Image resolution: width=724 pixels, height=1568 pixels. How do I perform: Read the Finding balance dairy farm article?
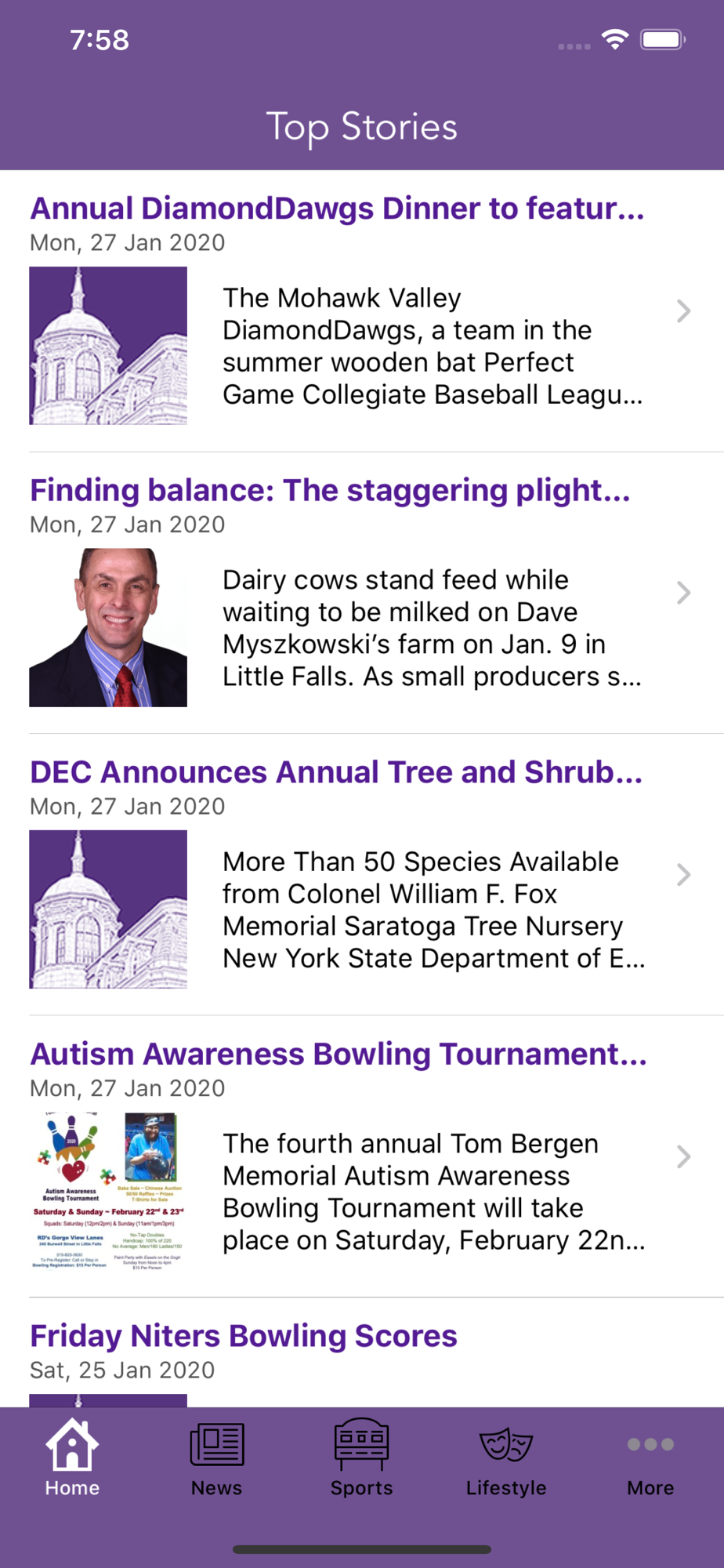click(x=330, y=491)
